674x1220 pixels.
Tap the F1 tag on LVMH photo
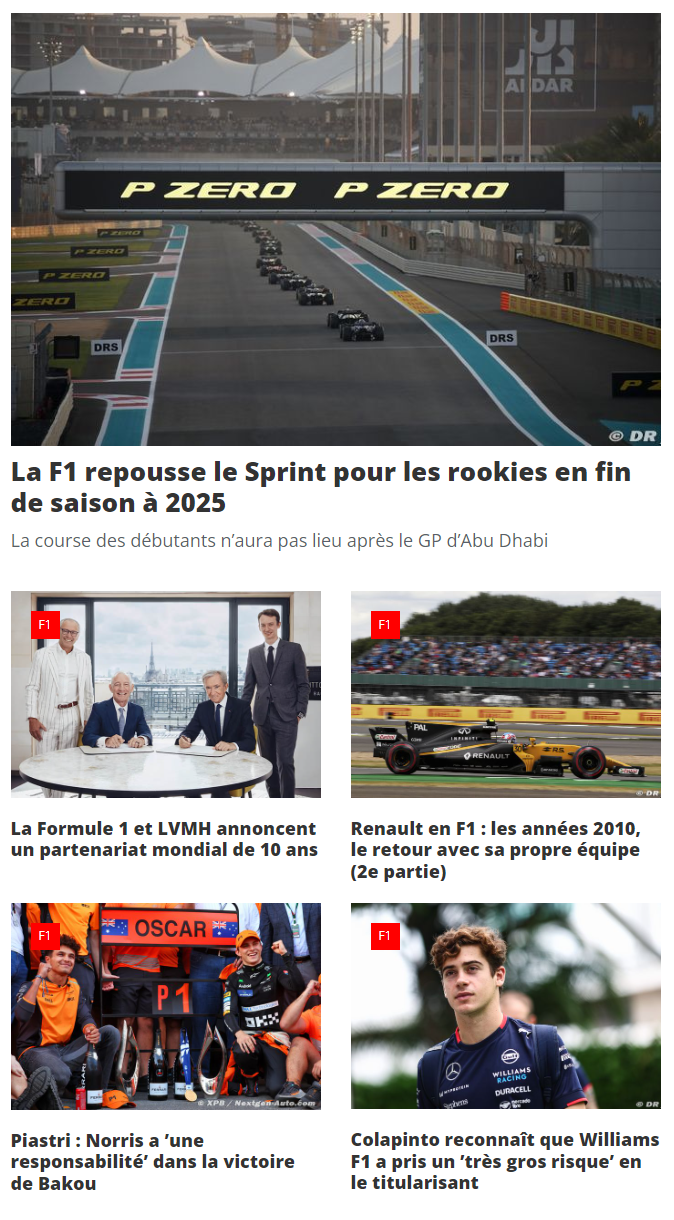coord(45,625)
